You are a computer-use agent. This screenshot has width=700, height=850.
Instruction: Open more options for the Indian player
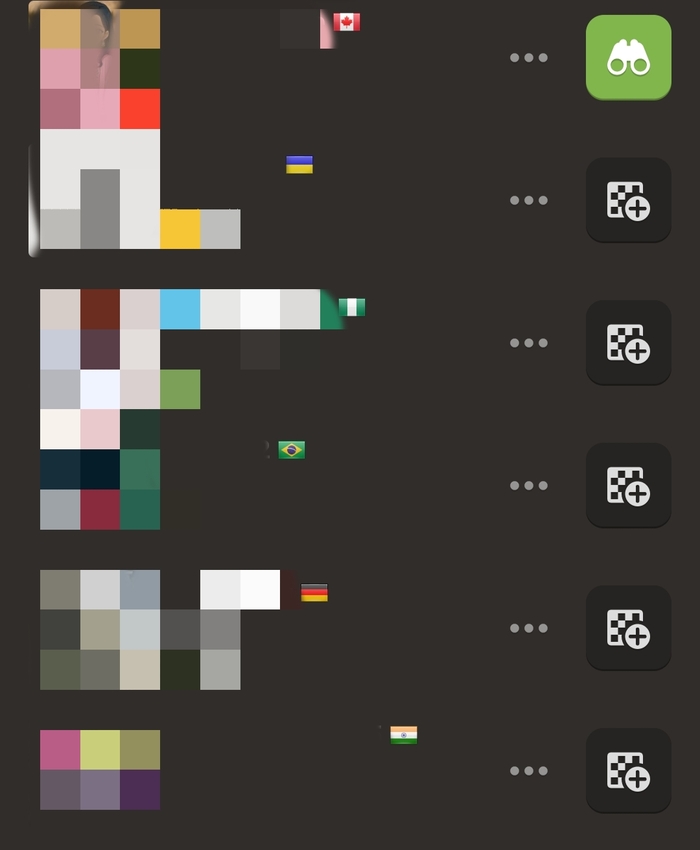(x=528, y=771)
